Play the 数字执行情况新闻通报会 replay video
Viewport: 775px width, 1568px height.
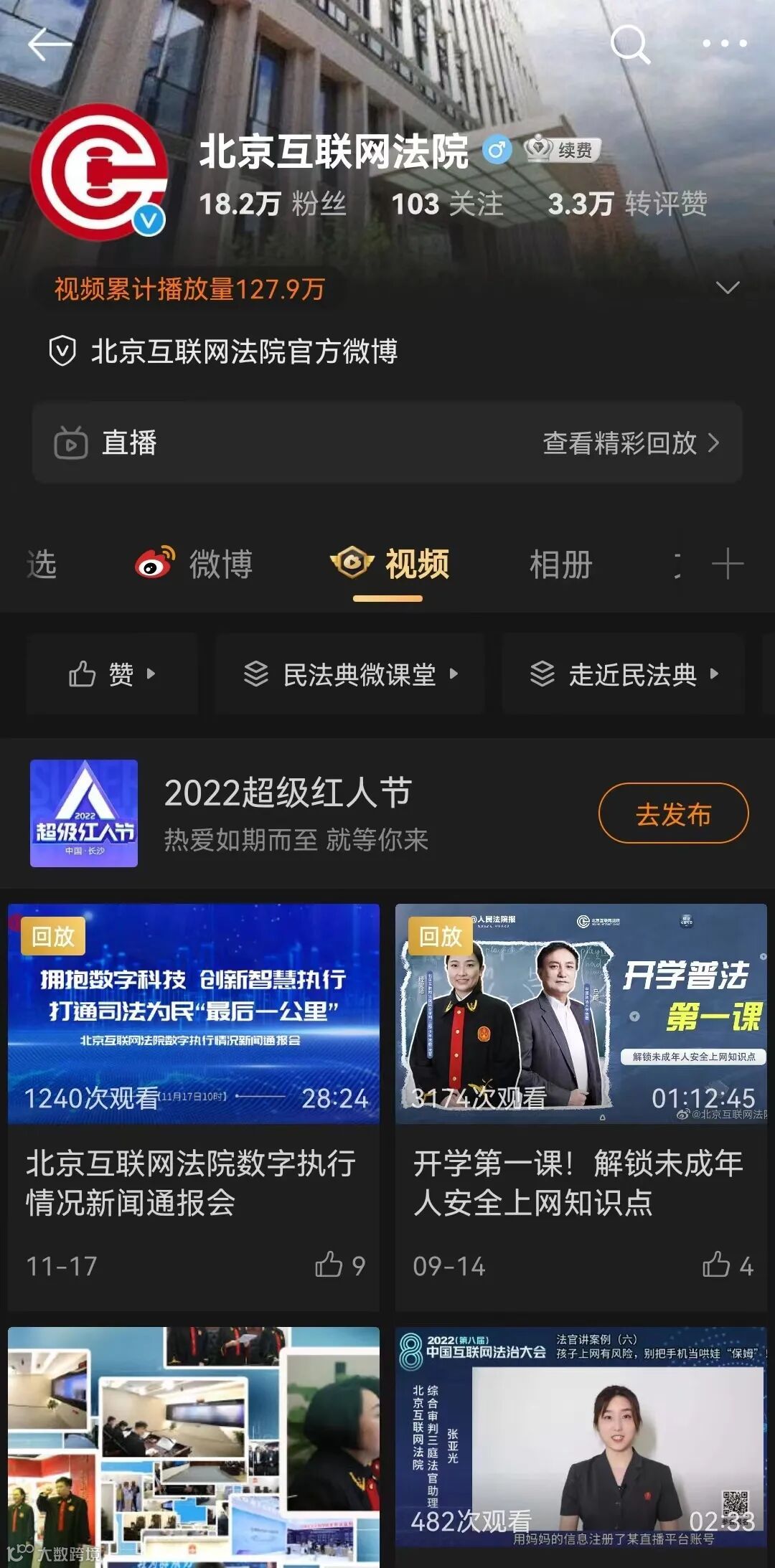[x=194, y=1014]
